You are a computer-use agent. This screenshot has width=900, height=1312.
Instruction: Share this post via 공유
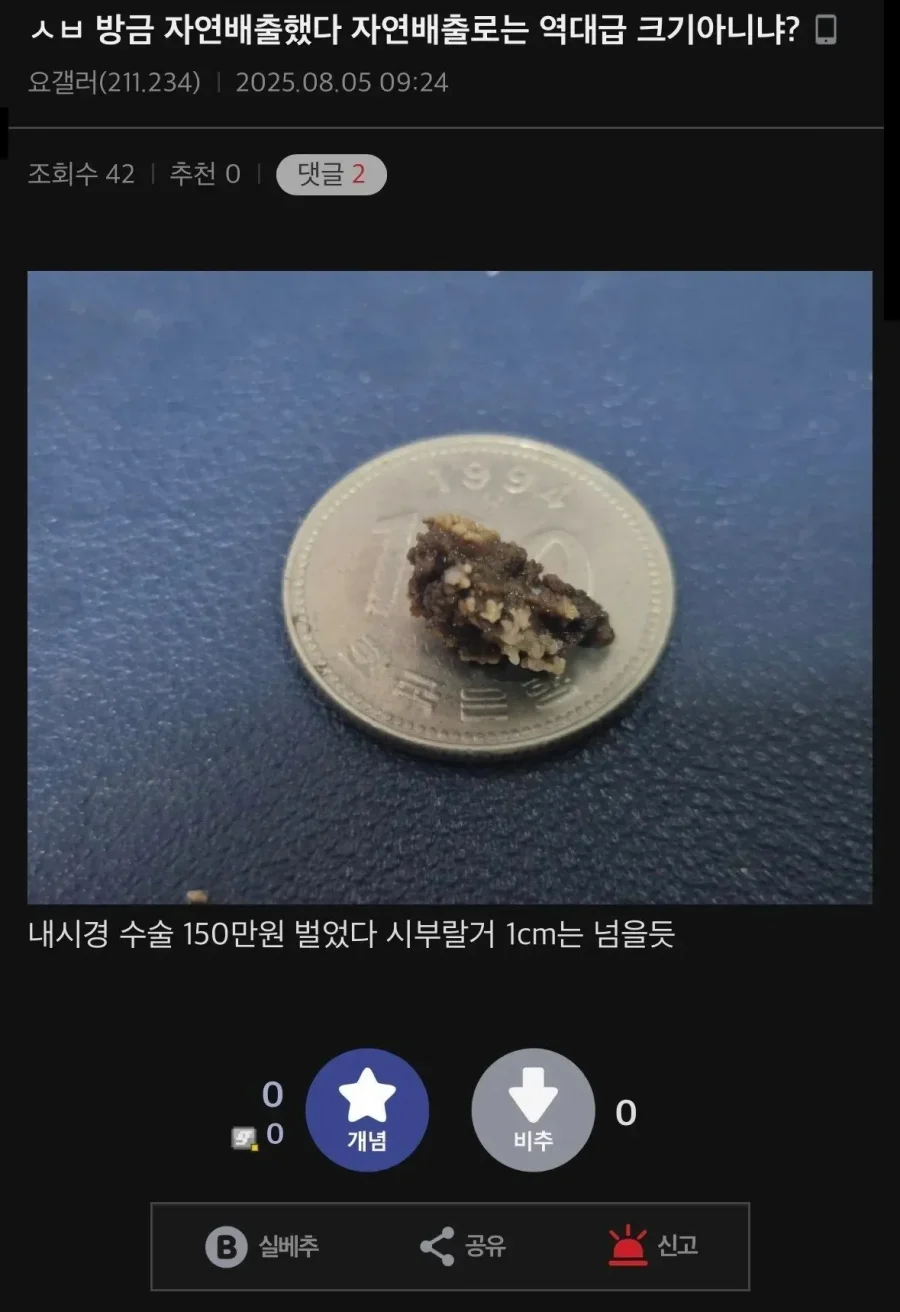pos(463,1246)
